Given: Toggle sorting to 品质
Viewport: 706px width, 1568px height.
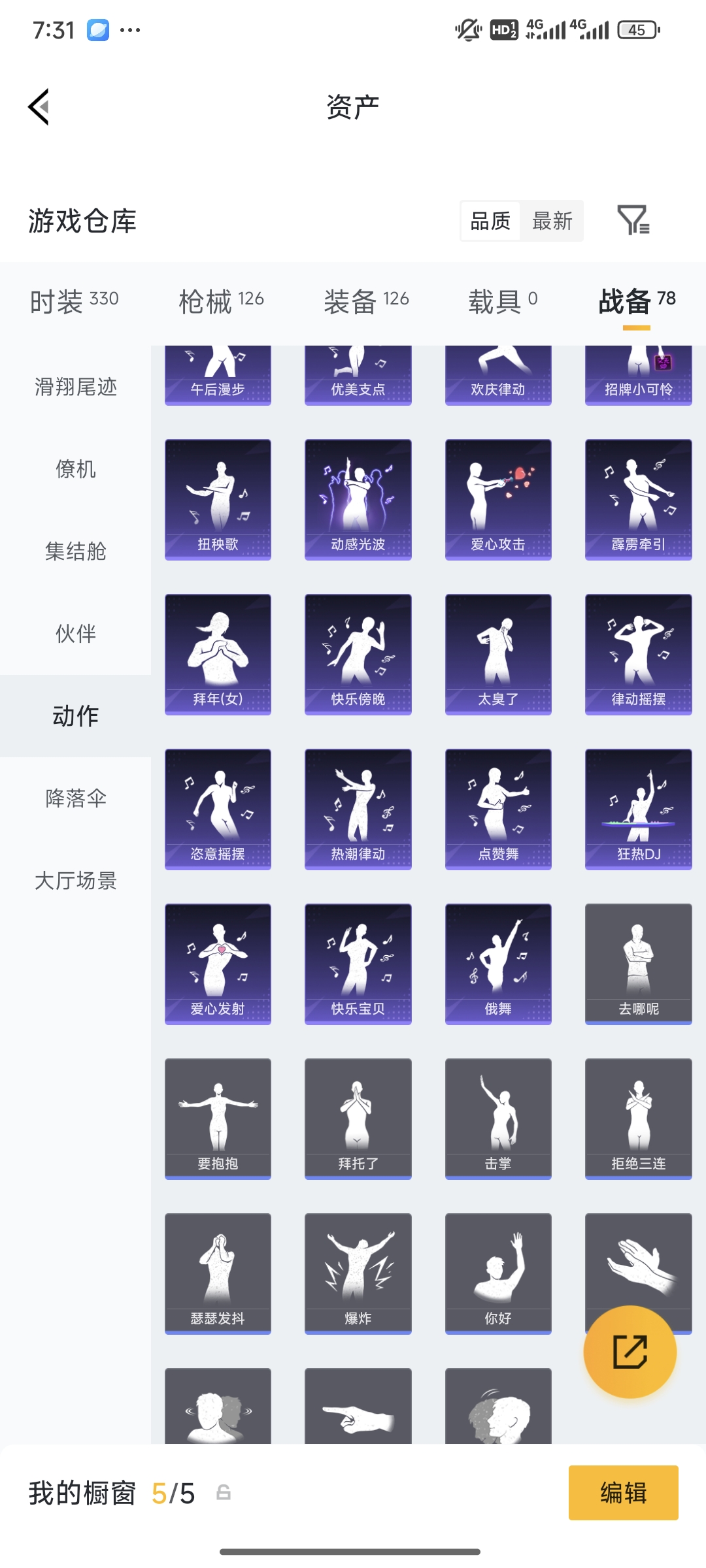Looking at the screenshot, I should [x=490, y=222].
